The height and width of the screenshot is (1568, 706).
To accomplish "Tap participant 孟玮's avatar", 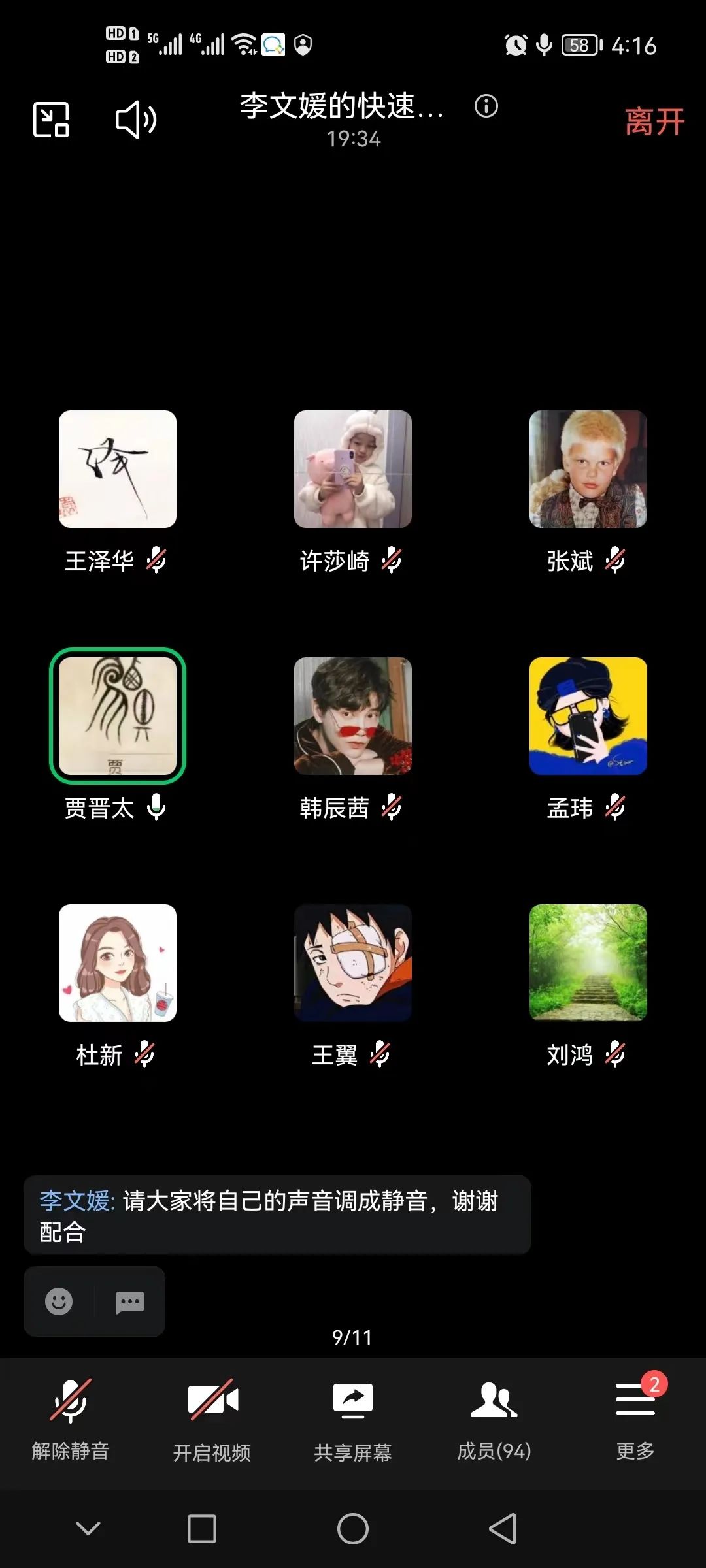I will tap(588, 716).
